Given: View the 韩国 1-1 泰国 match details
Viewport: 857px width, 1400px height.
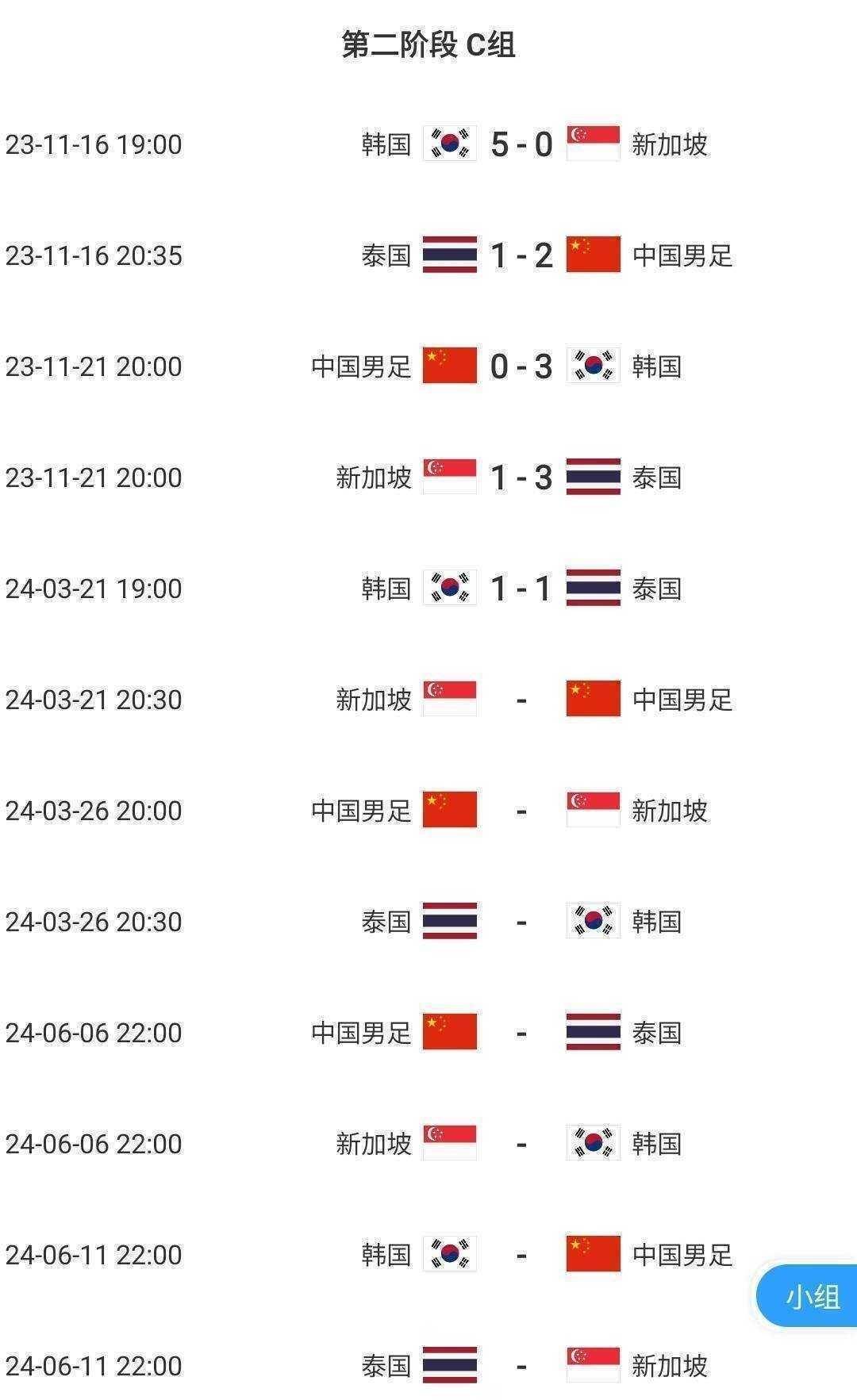Looking at the screenshot, I should [x=428, y=589].
